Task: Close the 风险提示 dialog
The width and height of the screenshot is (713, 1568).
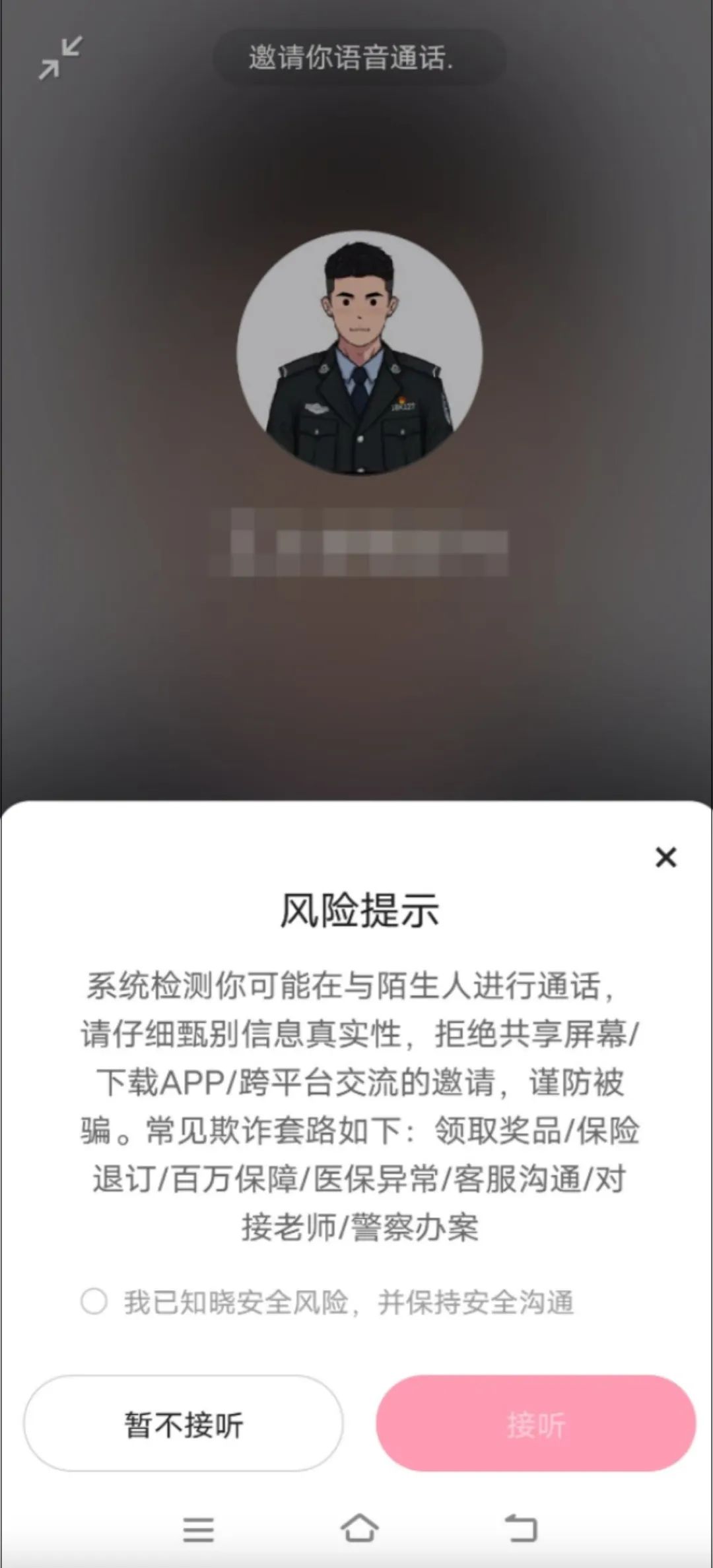Action: 665,857
